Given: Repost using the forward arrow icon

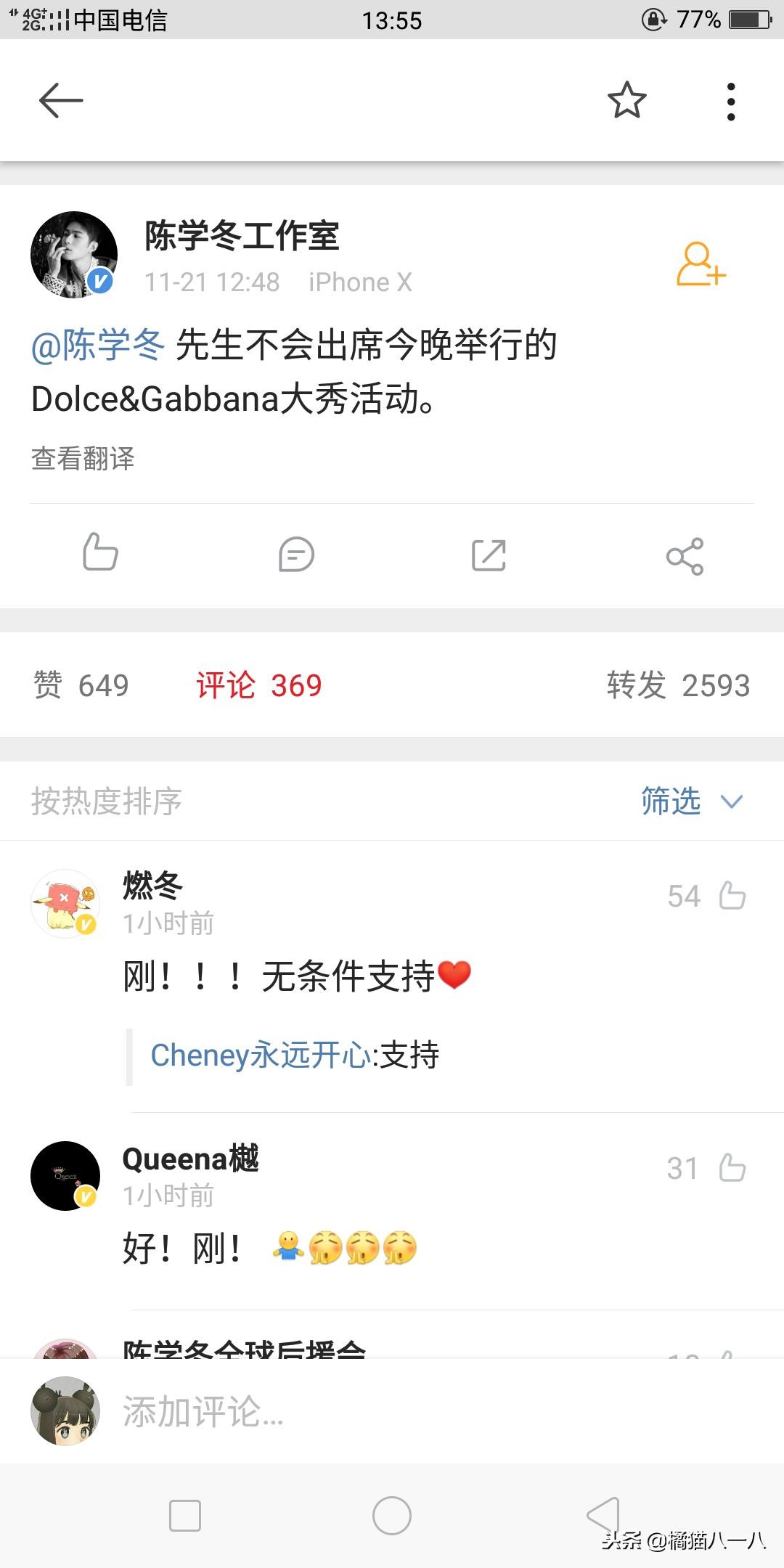Looking at the screenshot, I should pos(489,556).
